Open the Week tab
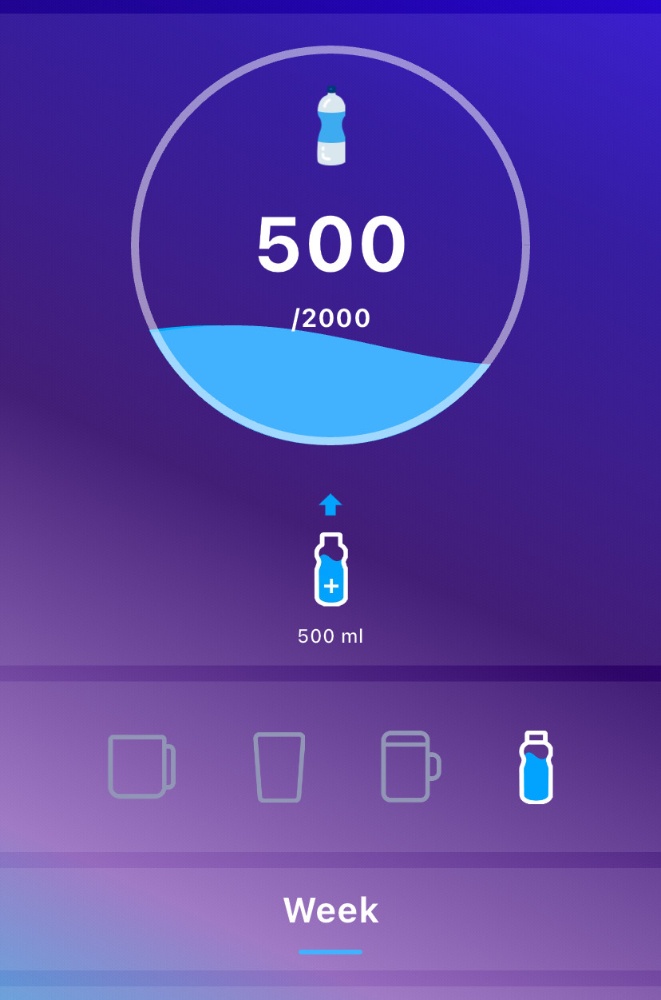 coord(331,911)
